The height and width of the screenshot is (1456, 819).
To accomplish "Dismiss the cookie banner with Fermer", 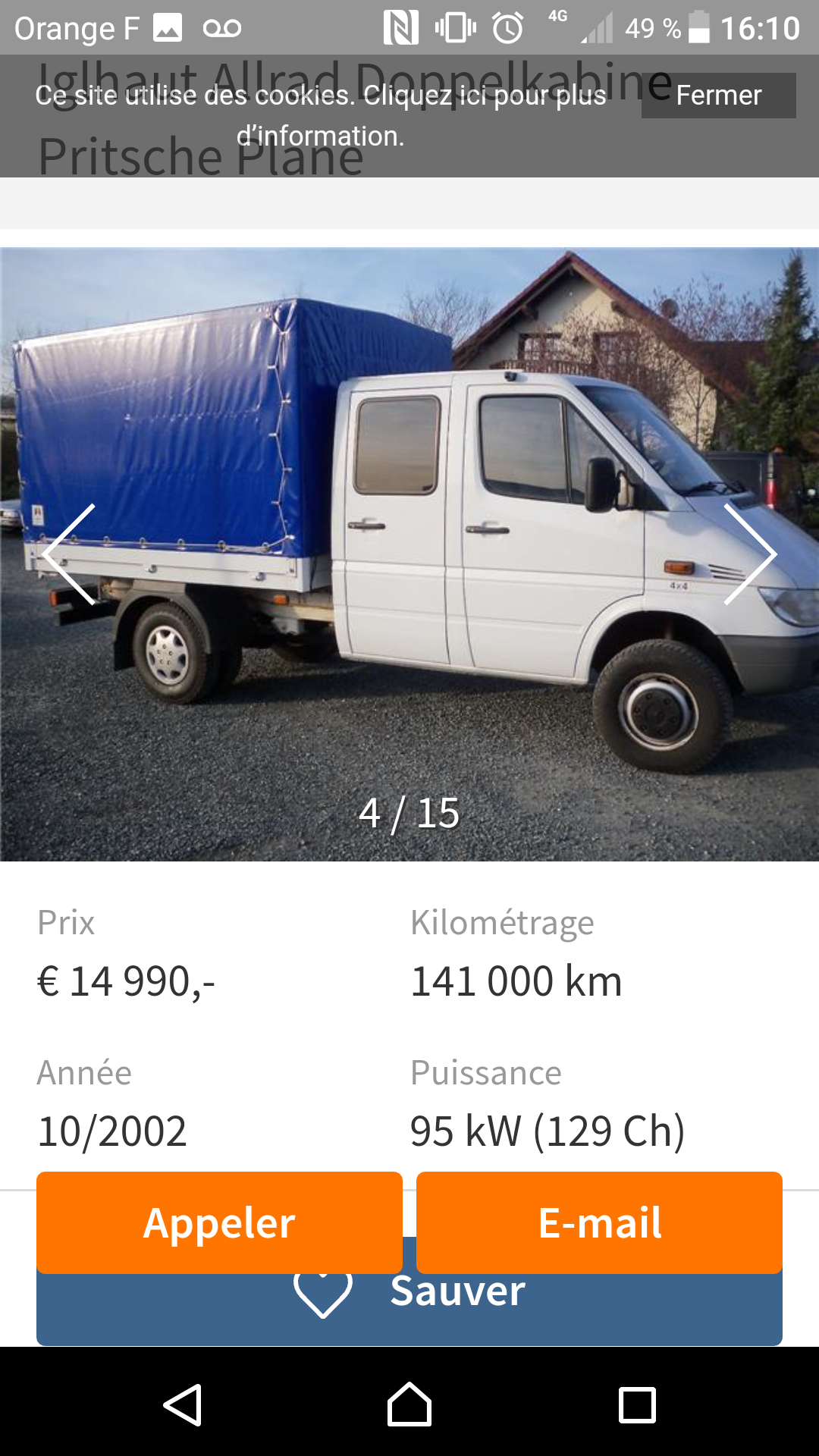I will pyautogui.click(x=718, y=96).
